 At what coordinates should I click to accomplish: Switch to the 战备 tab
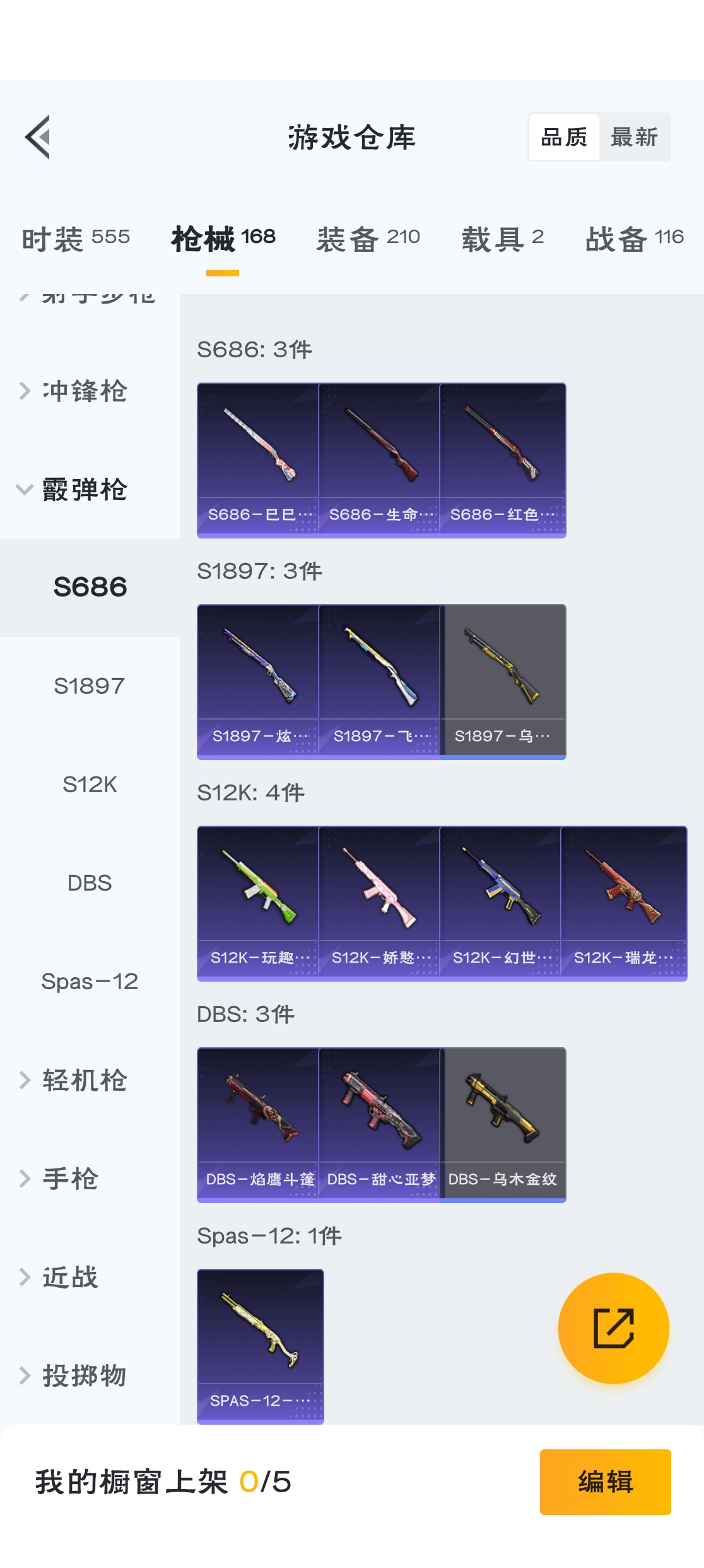[634, 239]
